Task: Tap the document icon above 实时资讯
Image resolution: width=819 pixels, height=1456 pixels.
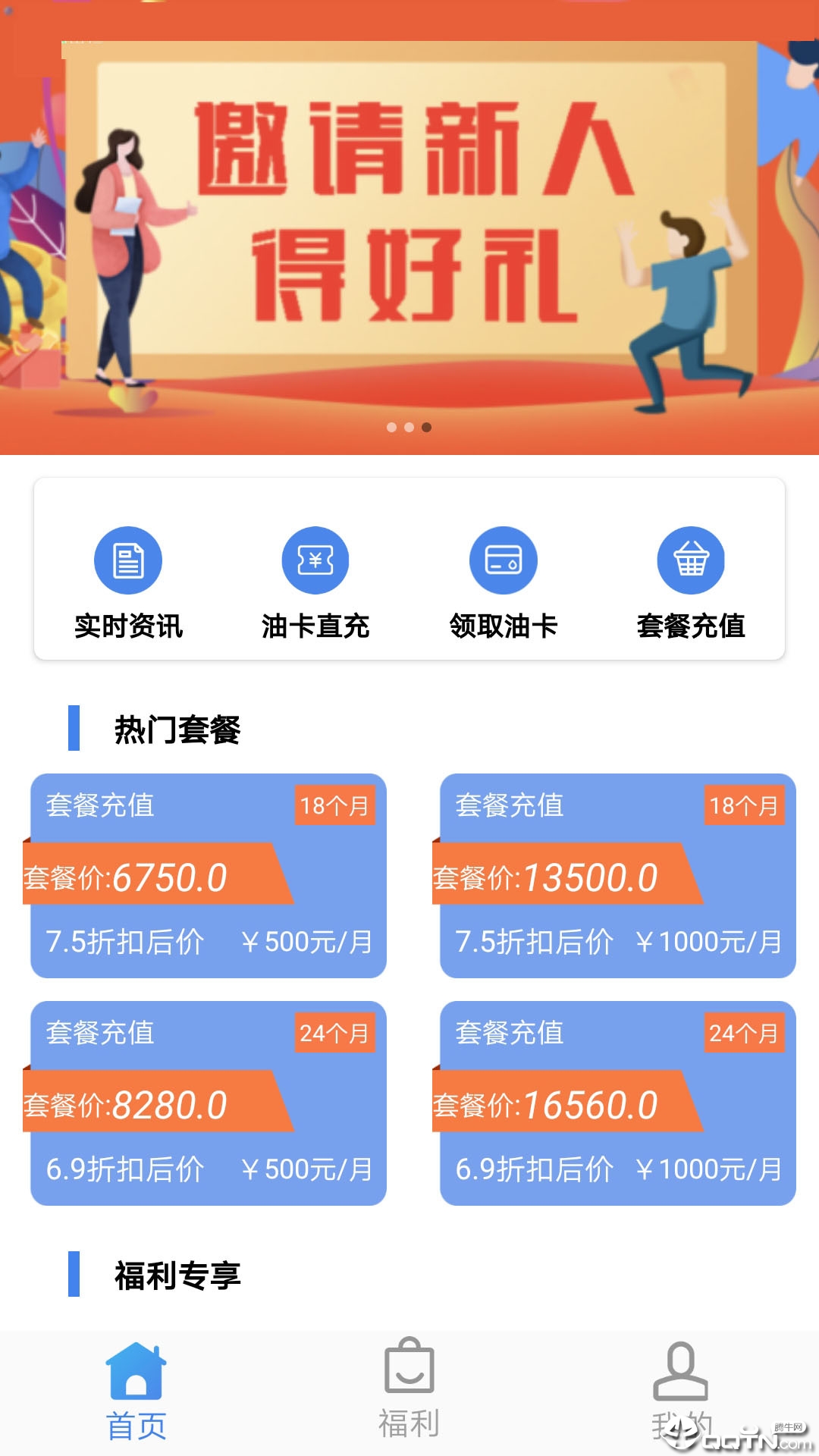Action: (x=129, y=559)
